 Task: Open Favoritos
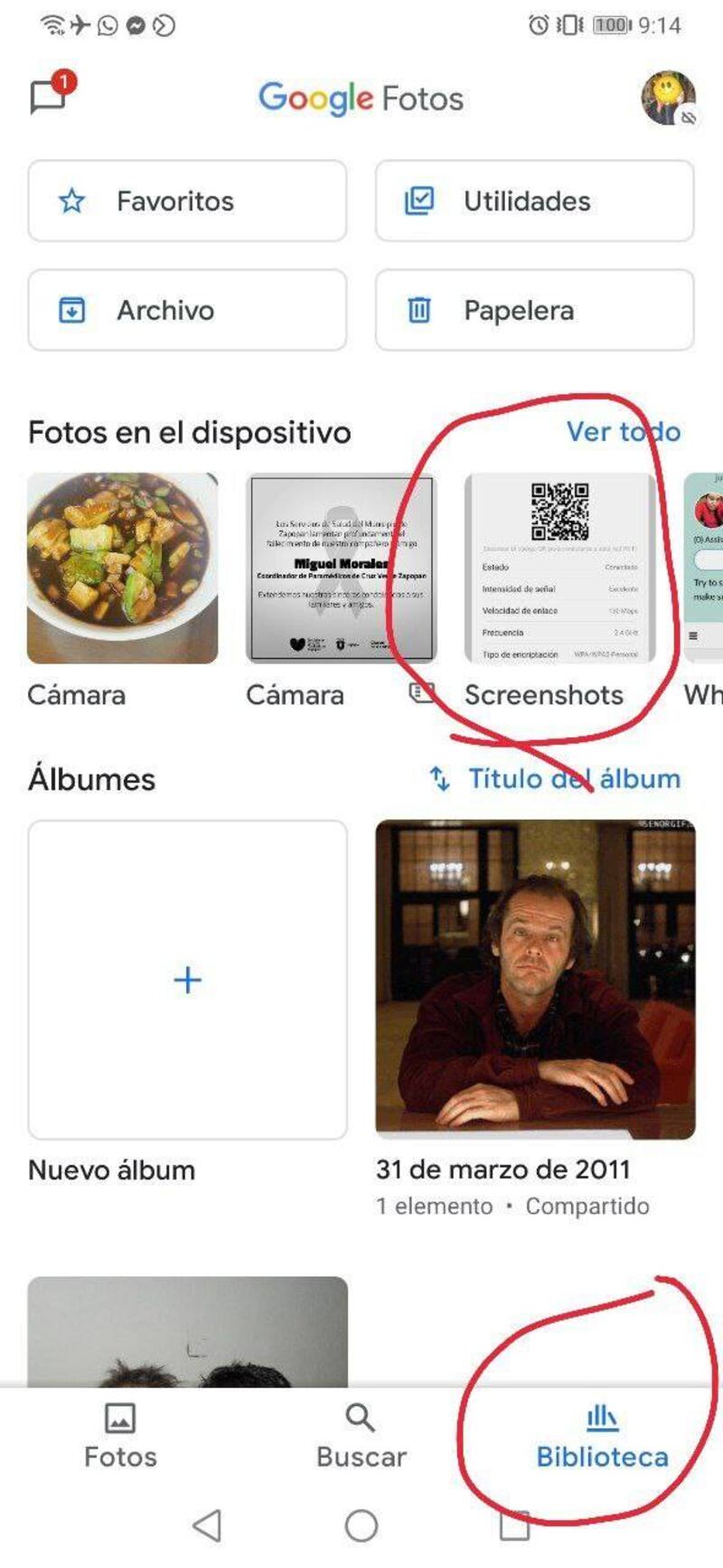[x=187, y=201]
